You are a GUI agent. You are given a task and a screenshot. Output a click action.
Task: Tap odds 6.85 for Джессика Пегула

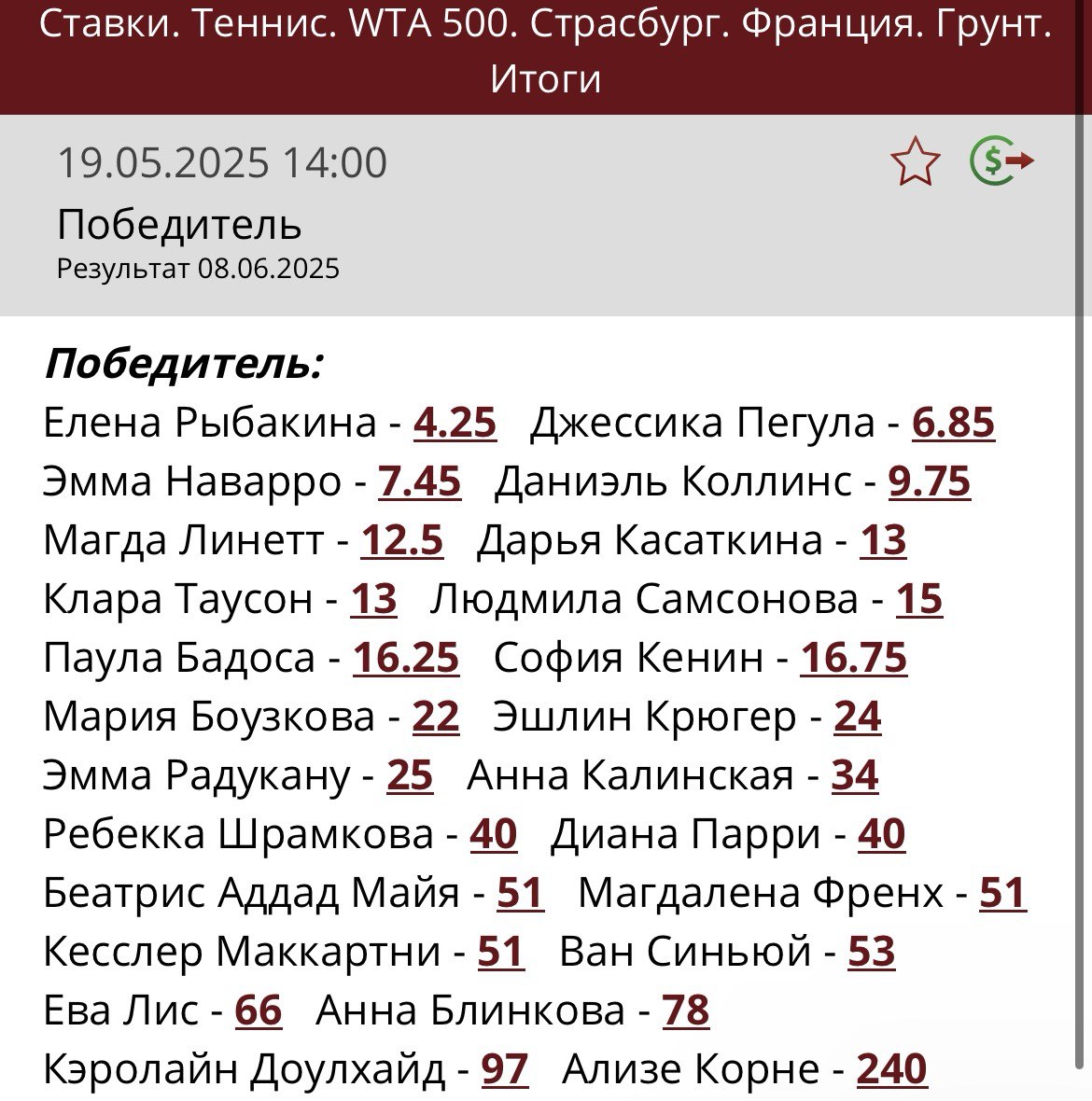[953, 423]
